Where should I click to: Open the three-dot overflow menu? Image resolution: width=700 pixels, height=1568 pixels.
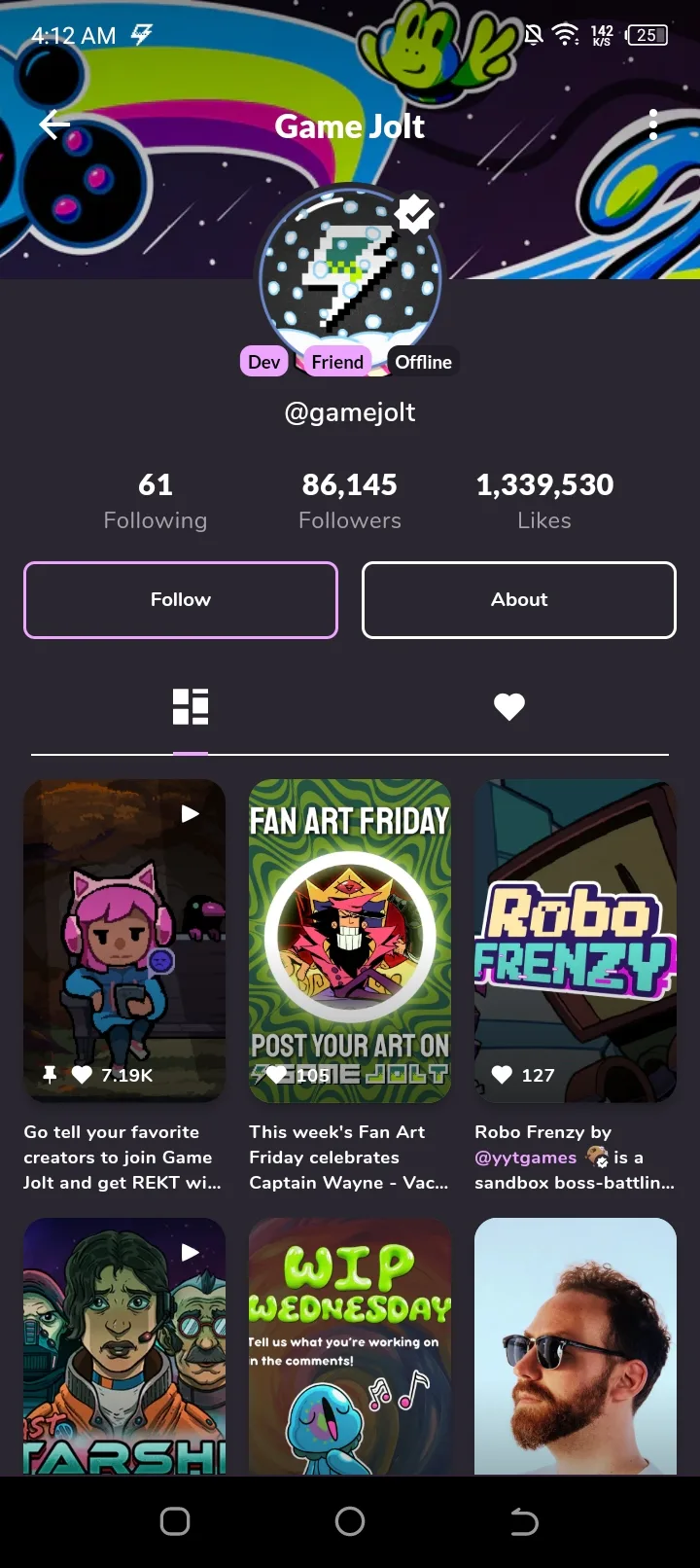(x=653, y=125)
